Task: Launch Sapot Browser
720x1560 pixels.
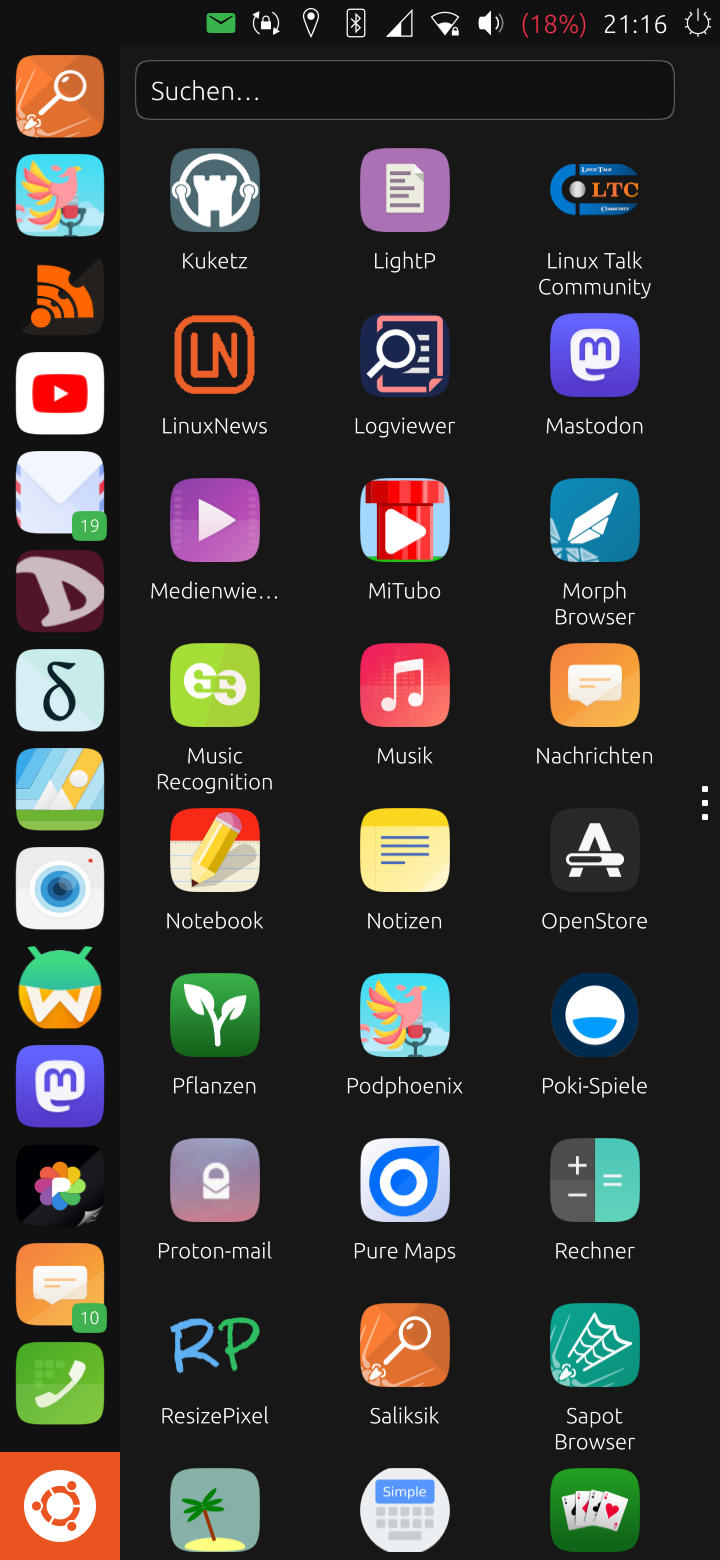Action: click(594, 1346)
